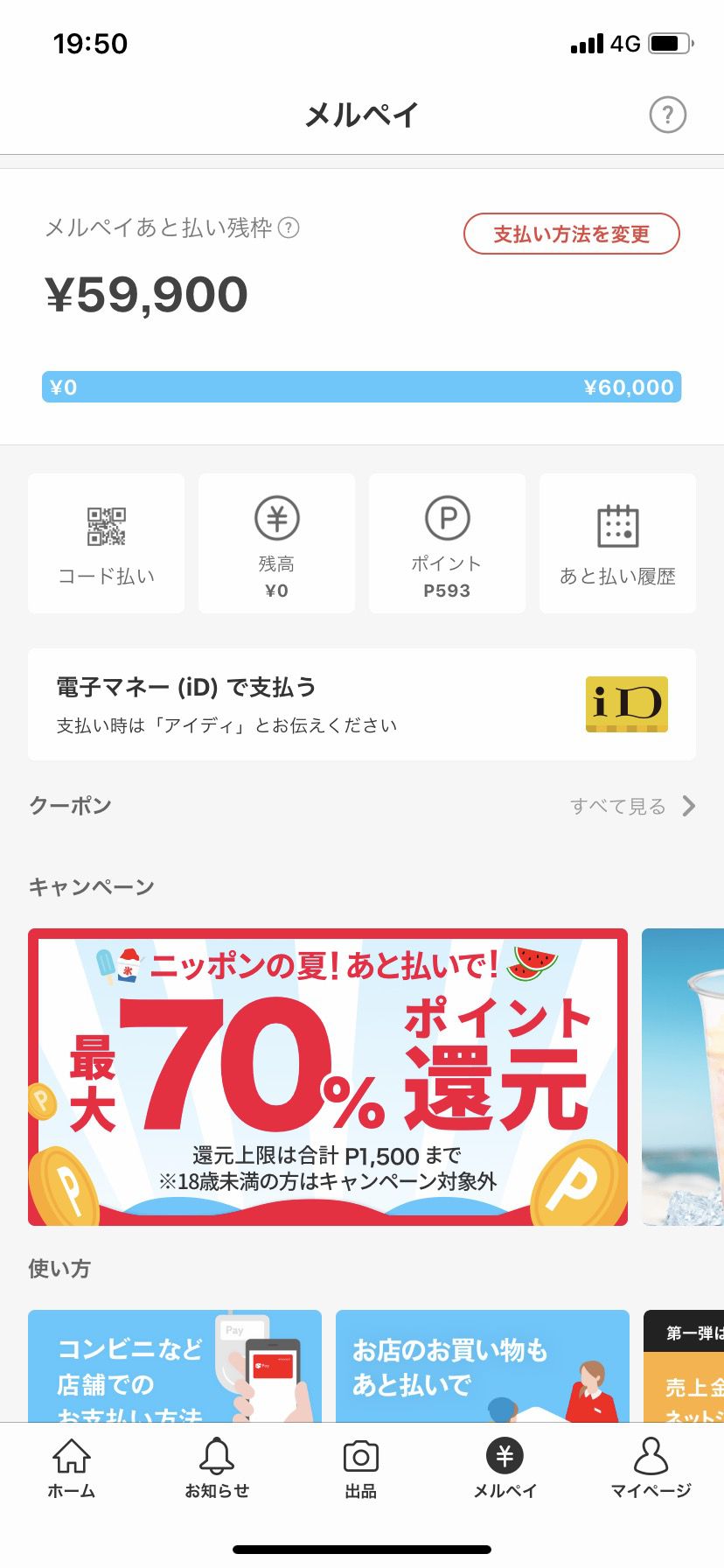
Task: Tap 支払い方法を変更 button
Action: click(571, 234)
